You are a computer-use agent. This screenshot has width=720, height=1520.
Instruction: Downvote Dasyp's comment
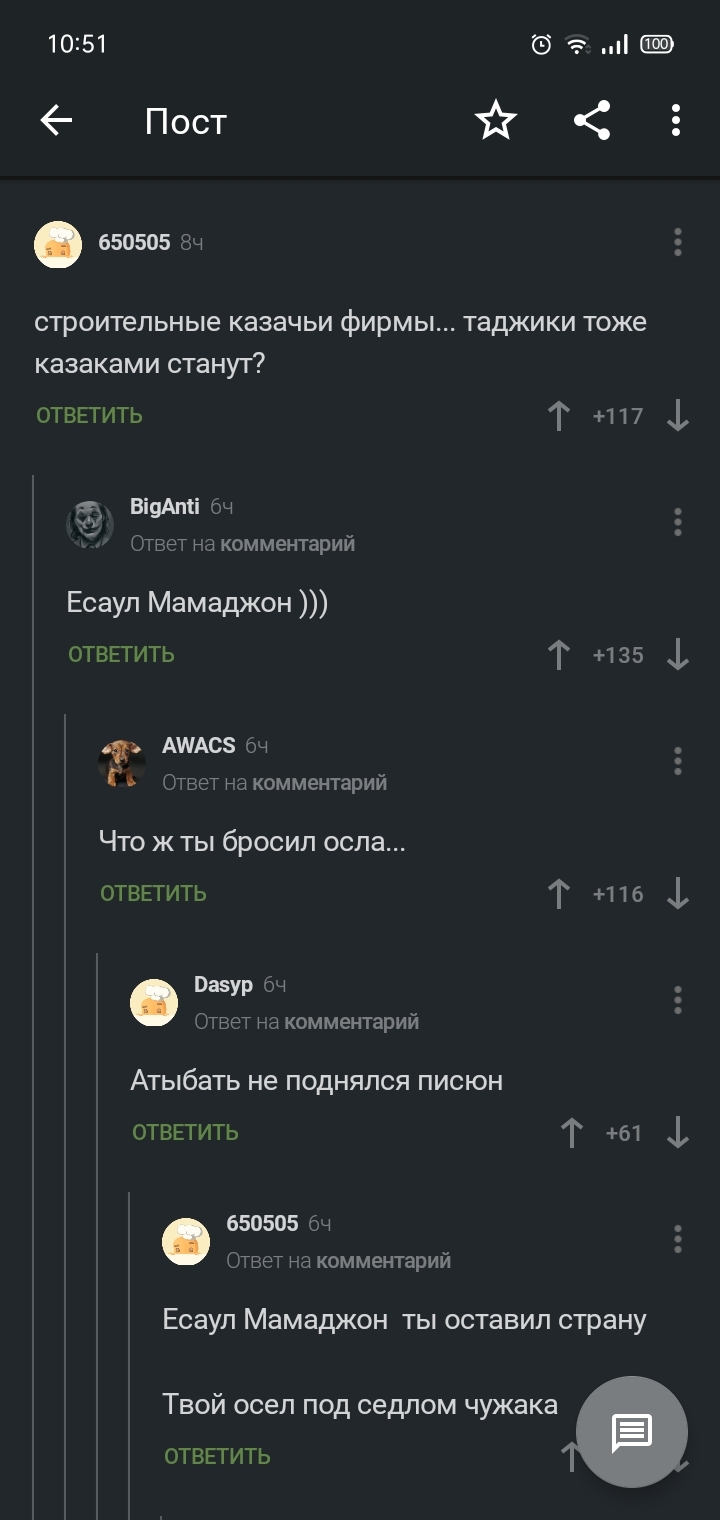(x=678, y=1133)
